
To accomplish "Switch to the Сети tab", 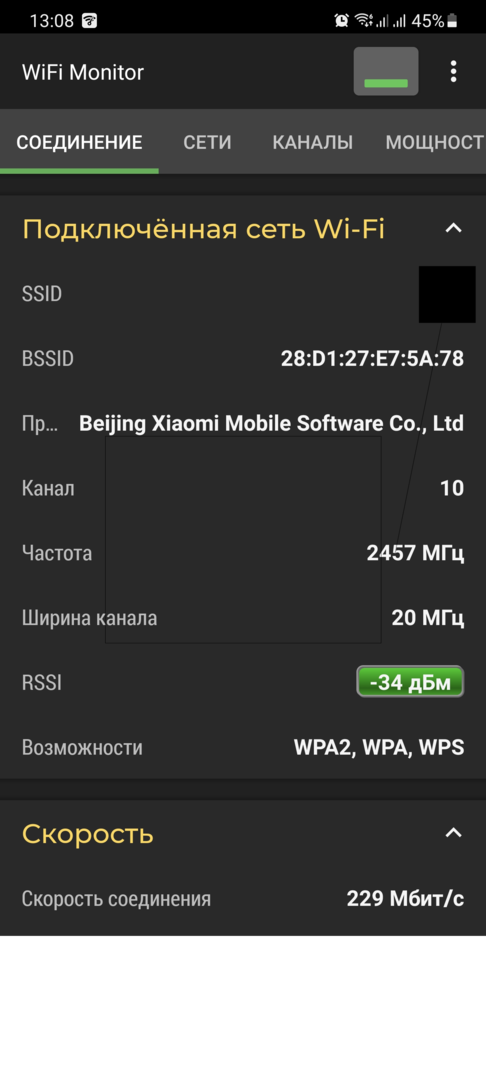I will tap(207, 143).
